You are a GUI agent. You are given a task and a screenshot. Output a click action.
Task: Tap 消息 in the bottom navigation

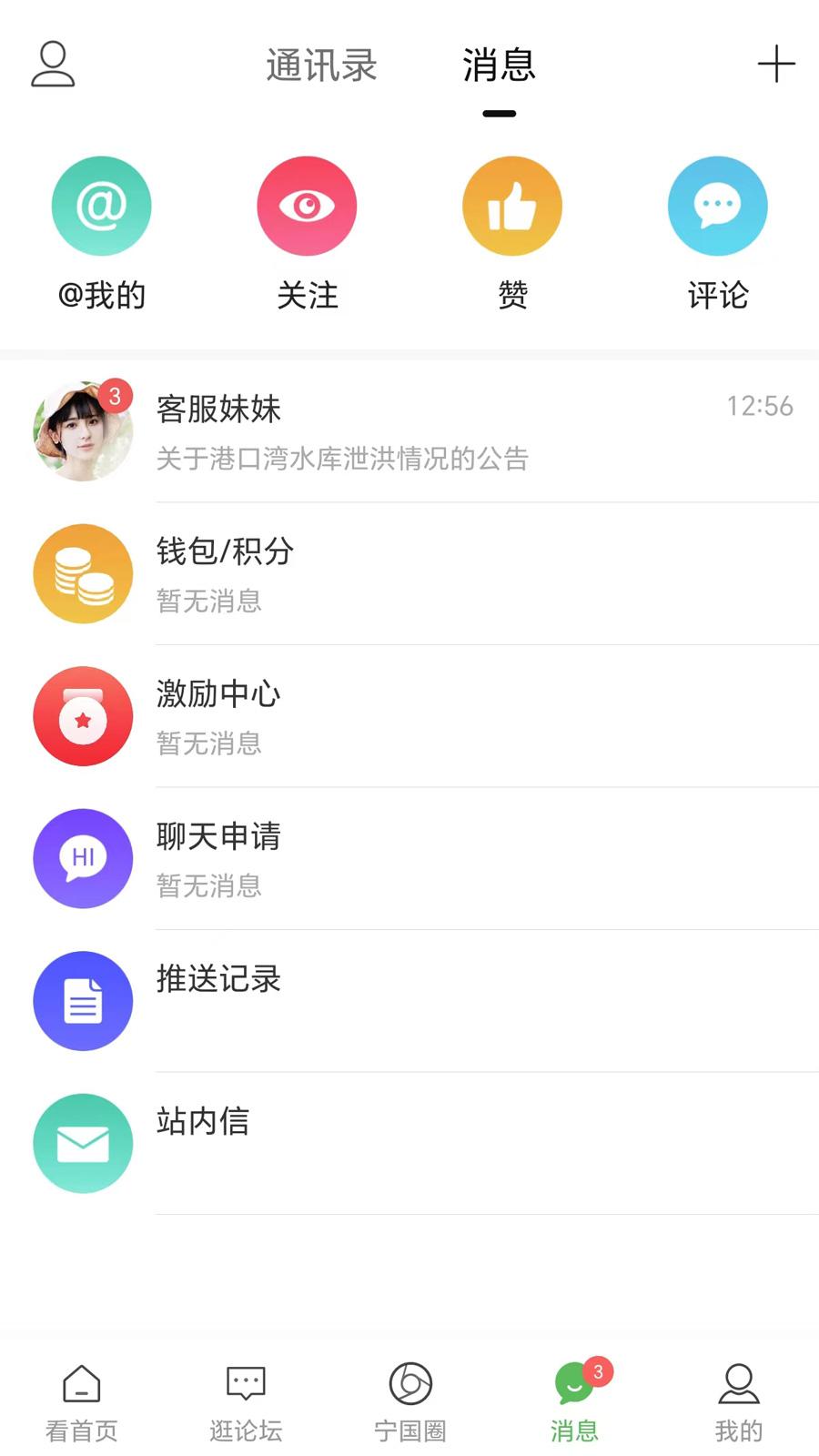click(x=574, y=1403)
